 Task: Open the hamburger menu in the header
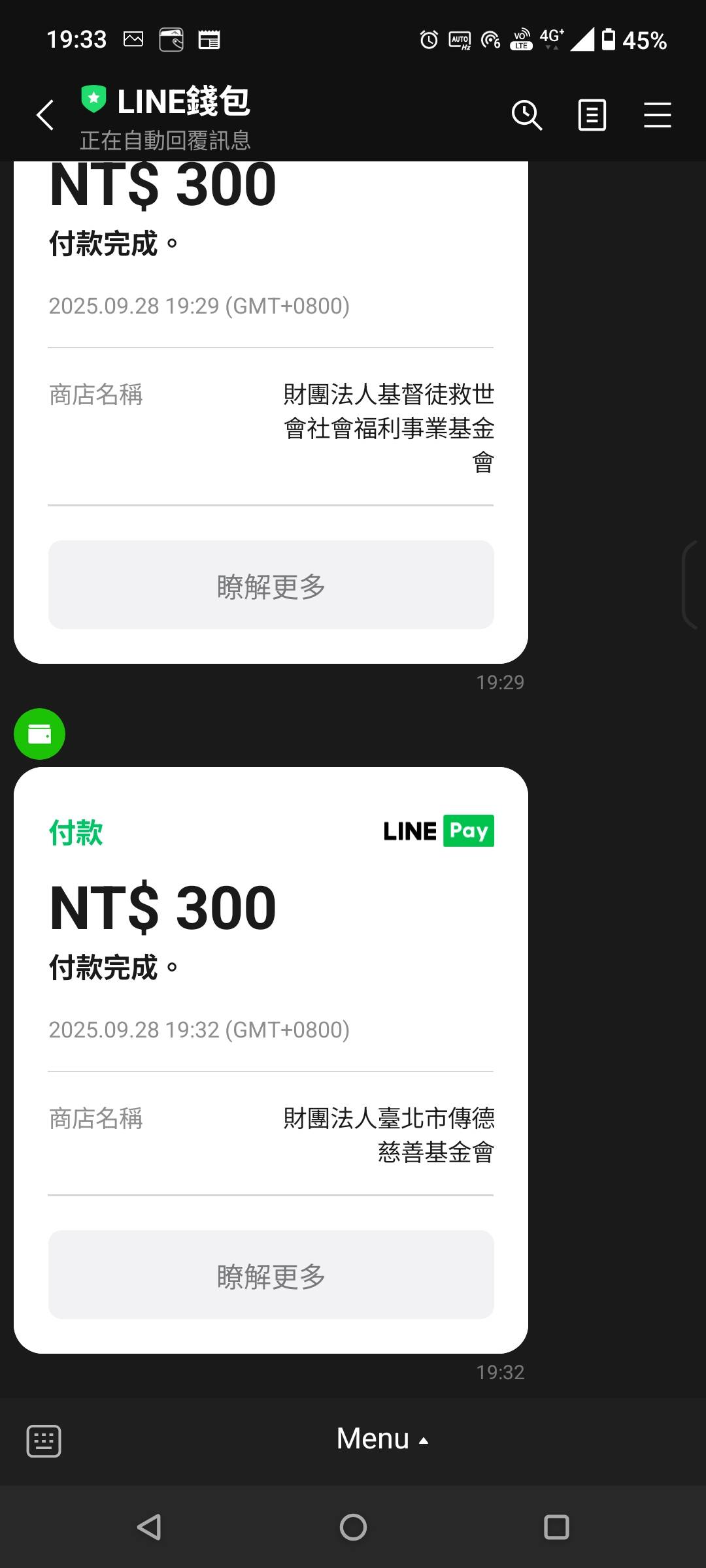click(x=658, y=116)
